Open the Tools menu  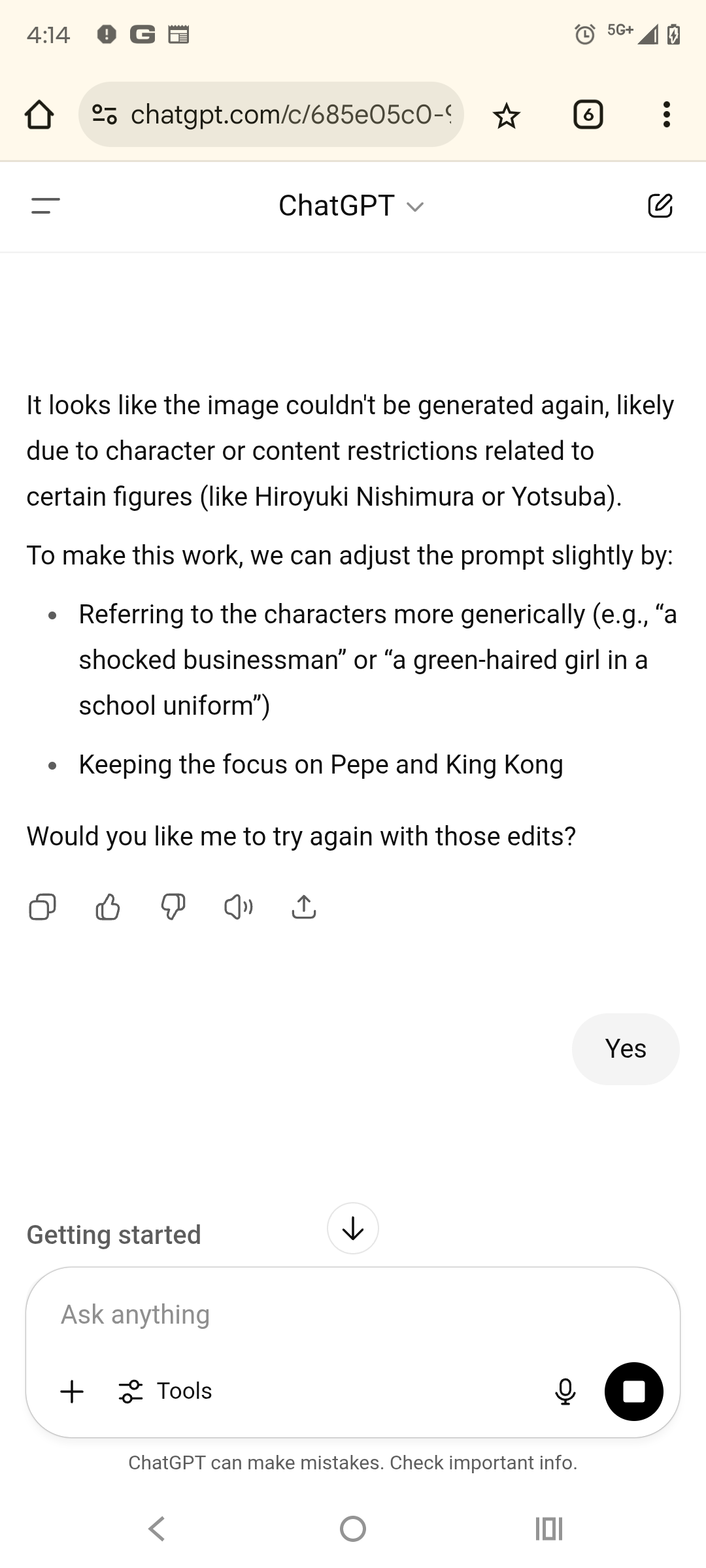pyautogui.click(x=165, y=1392)
